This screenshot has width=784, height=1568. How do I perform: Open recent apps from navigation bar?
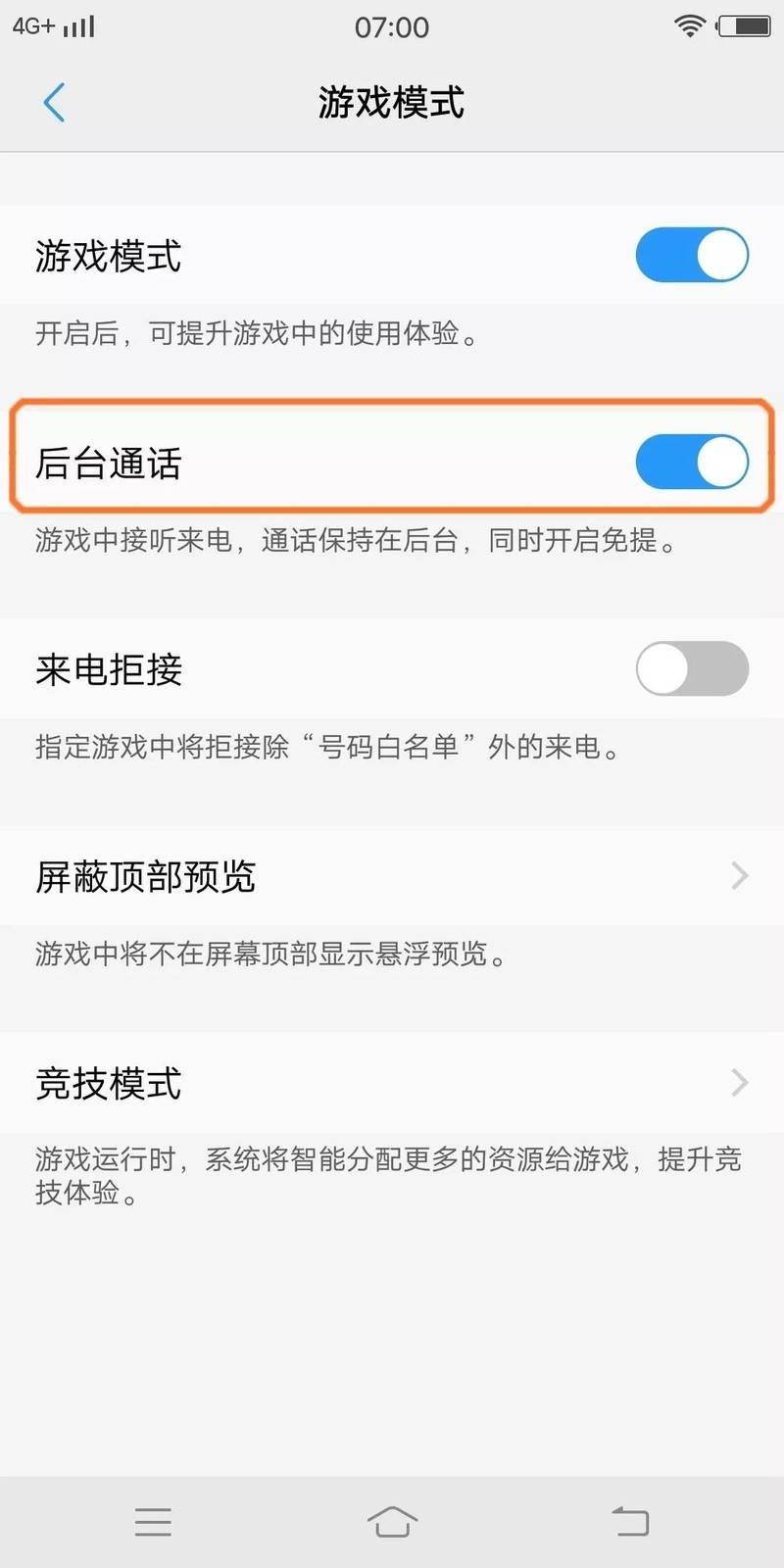click(x=152, y=1521)
